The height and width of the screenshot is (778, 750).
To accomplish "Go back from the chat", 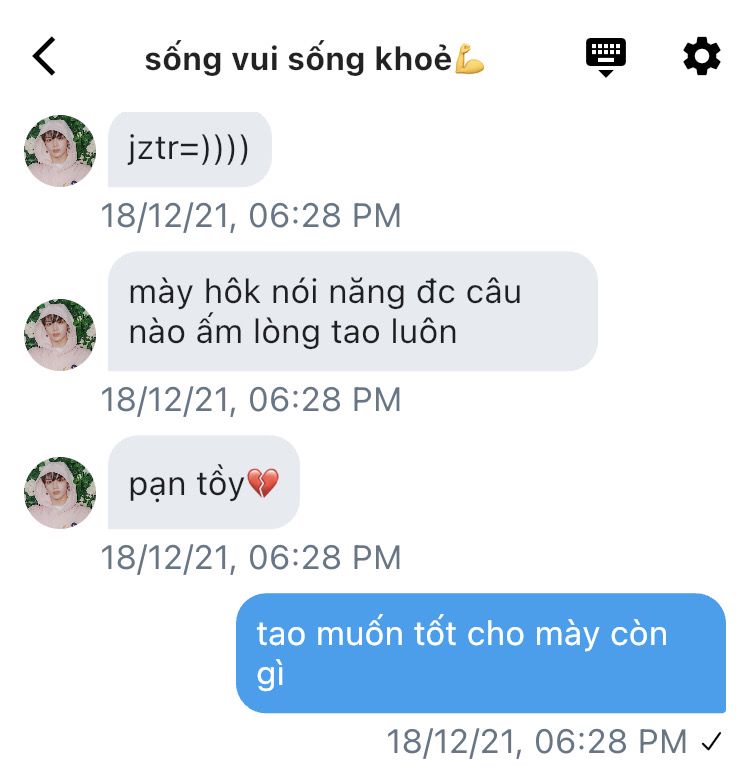I will (45, 57).
